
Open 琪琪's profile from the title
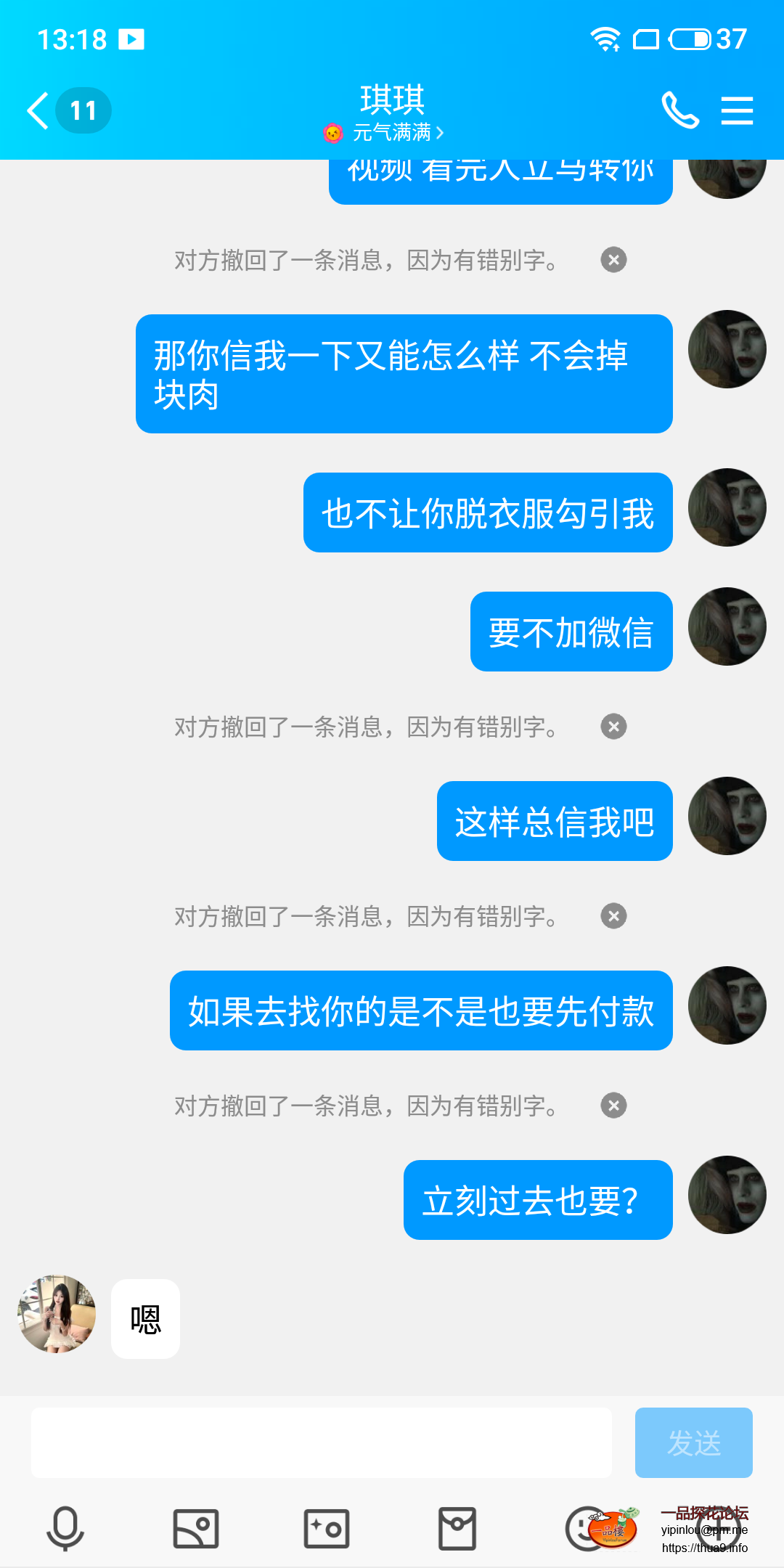(x=392, y=100)
